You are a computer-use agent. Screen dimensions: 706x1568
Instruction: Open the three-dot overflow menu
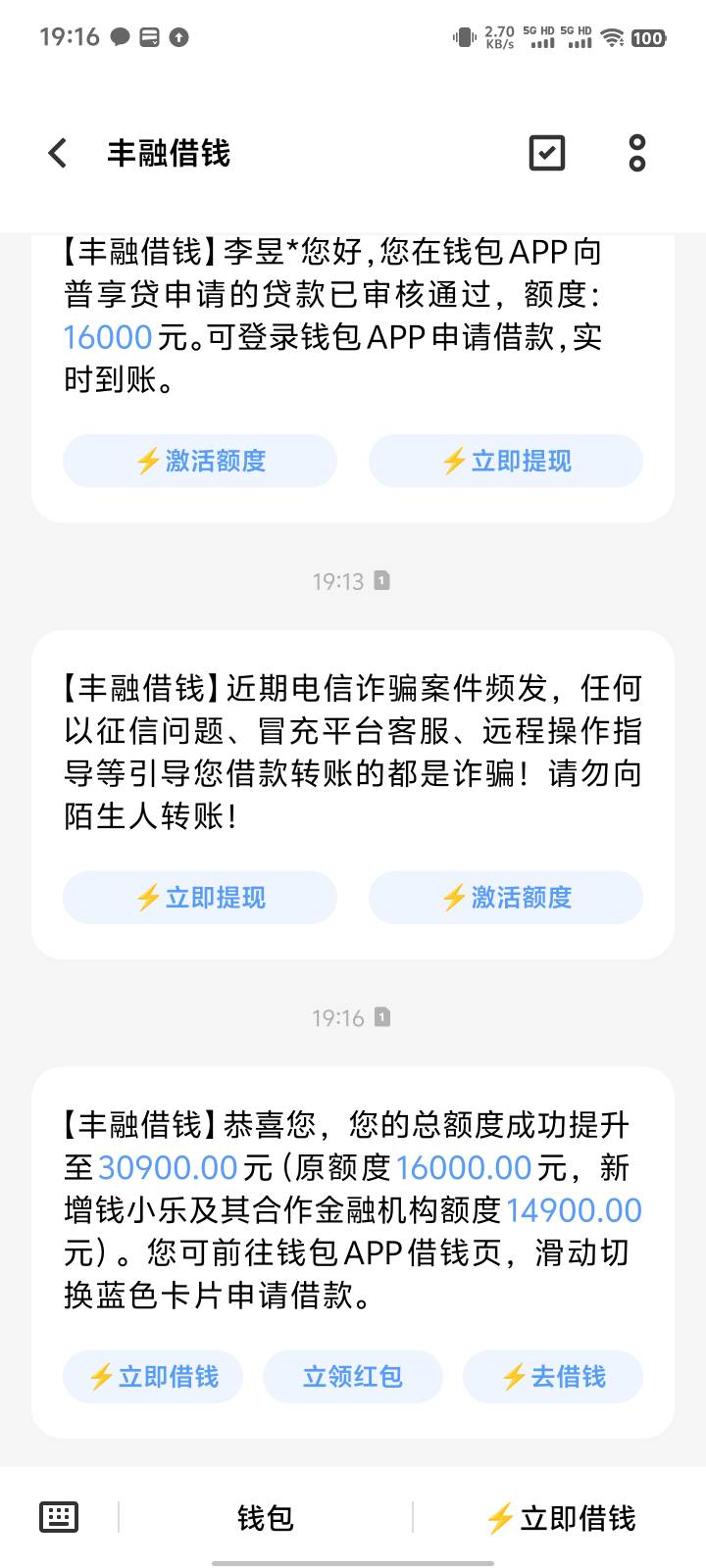(x=637, y=153)
